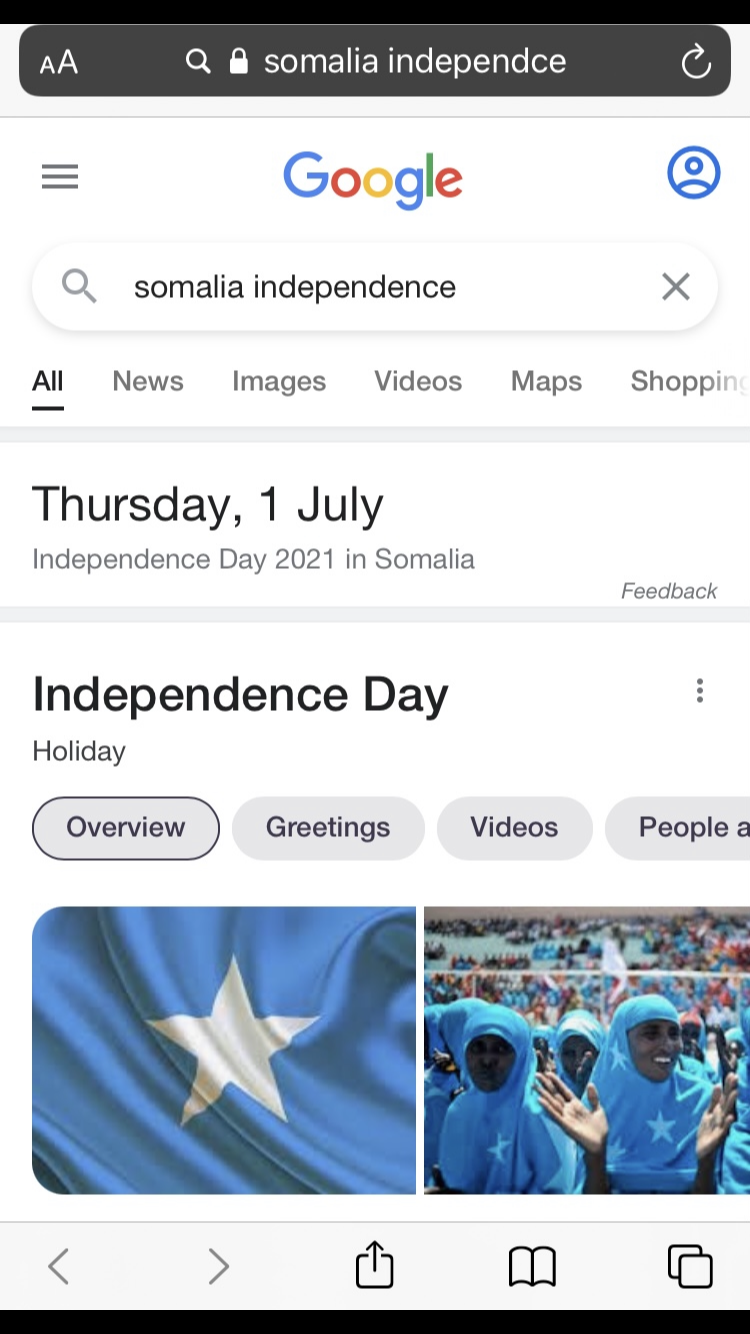Open the Google hamburger menu
This screenshot has width=750, height=1334.
[x=60, y=177]
